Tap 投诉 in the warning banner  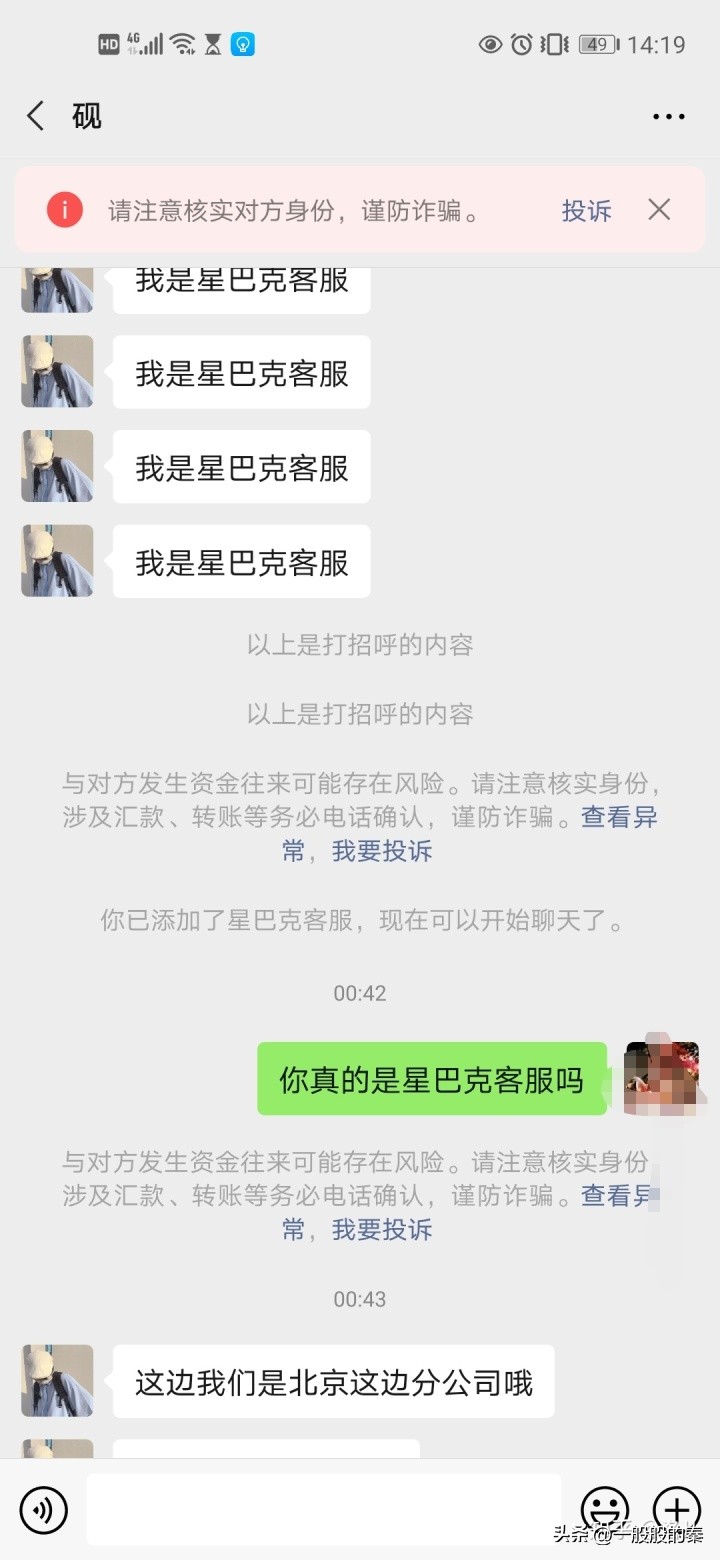click(x=586, y=210)
